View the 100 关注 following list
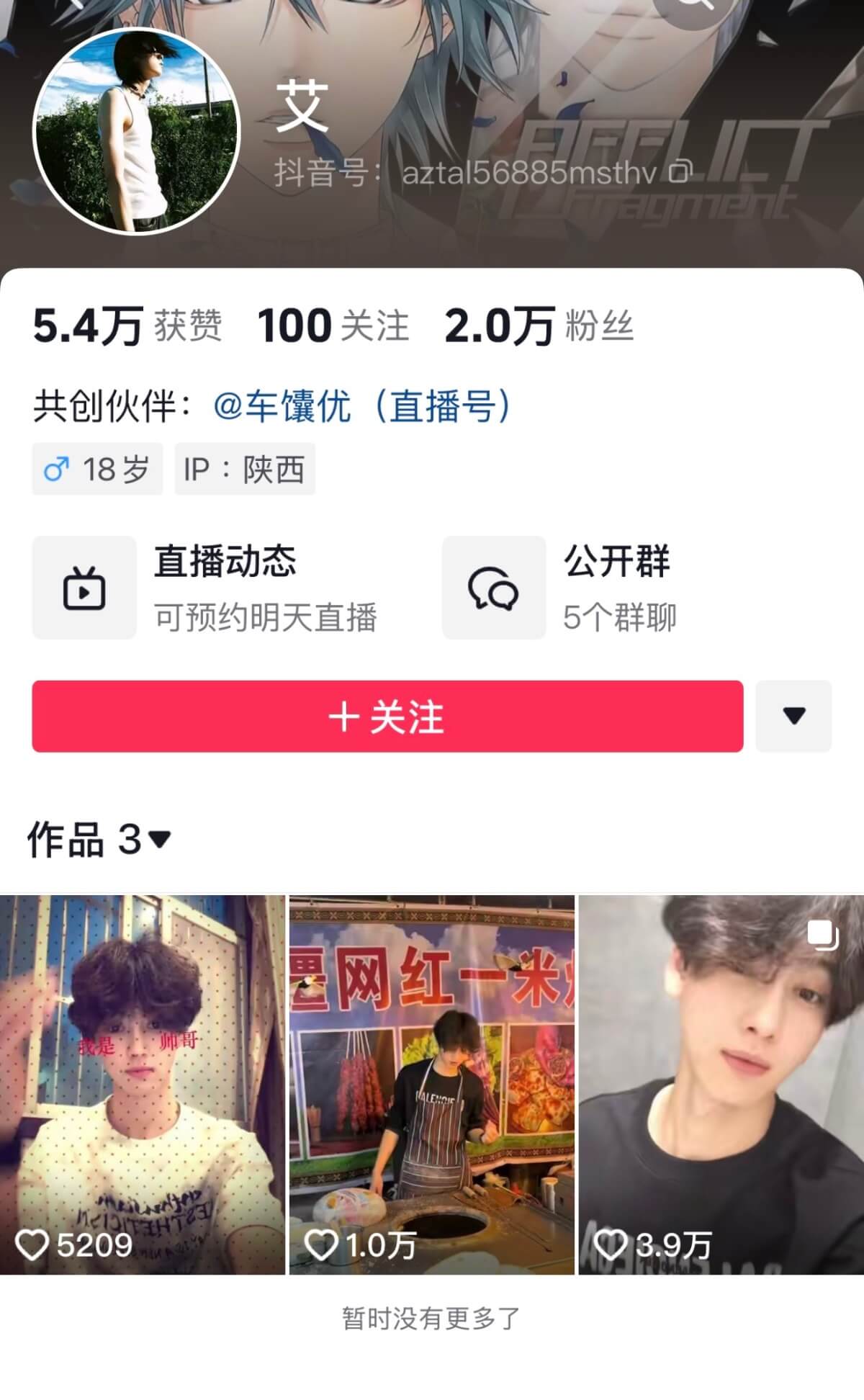 click(333, 326)
